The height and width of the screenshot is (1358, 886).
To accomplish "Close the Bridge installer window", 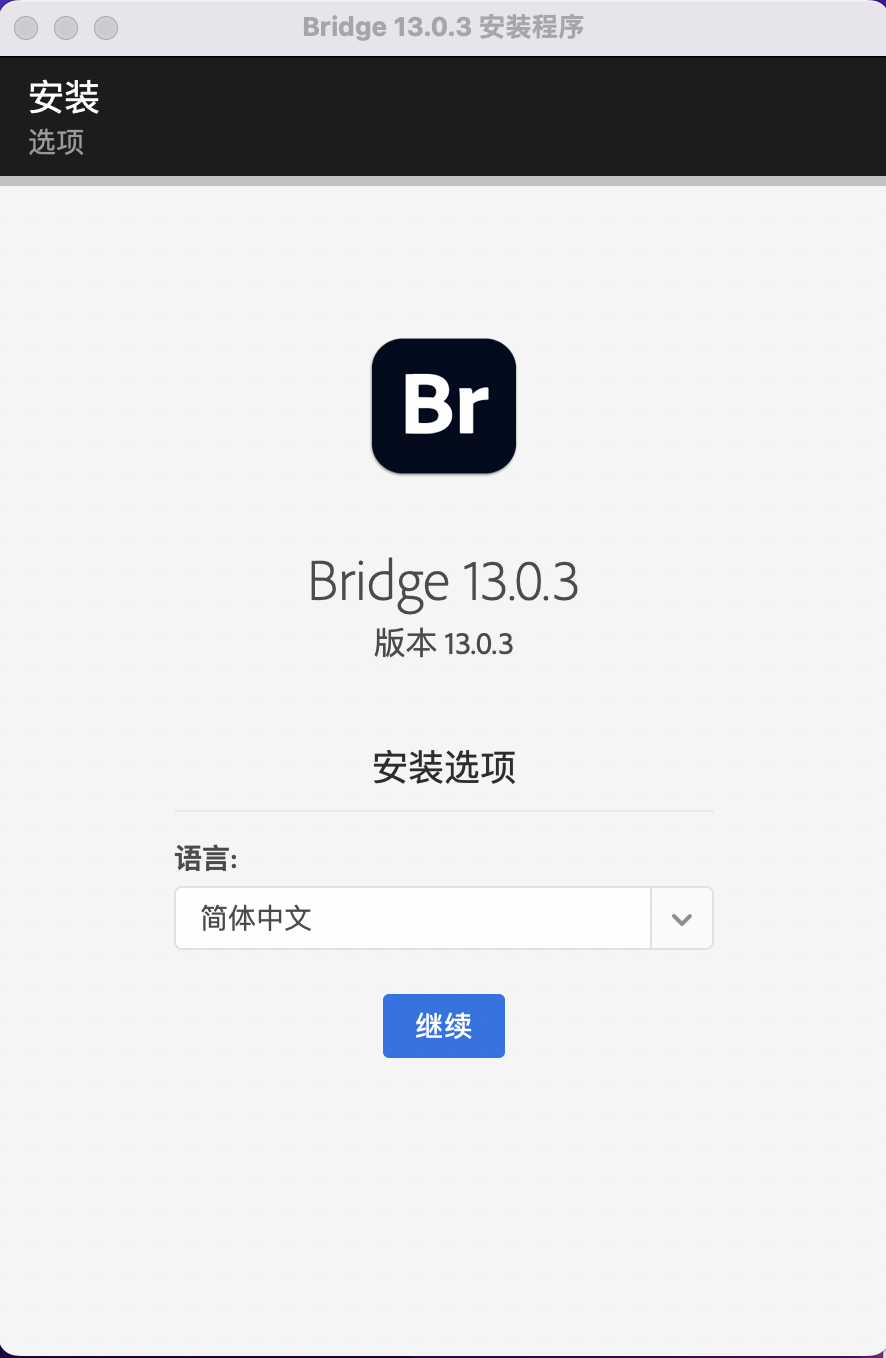I will click(26, 28).
